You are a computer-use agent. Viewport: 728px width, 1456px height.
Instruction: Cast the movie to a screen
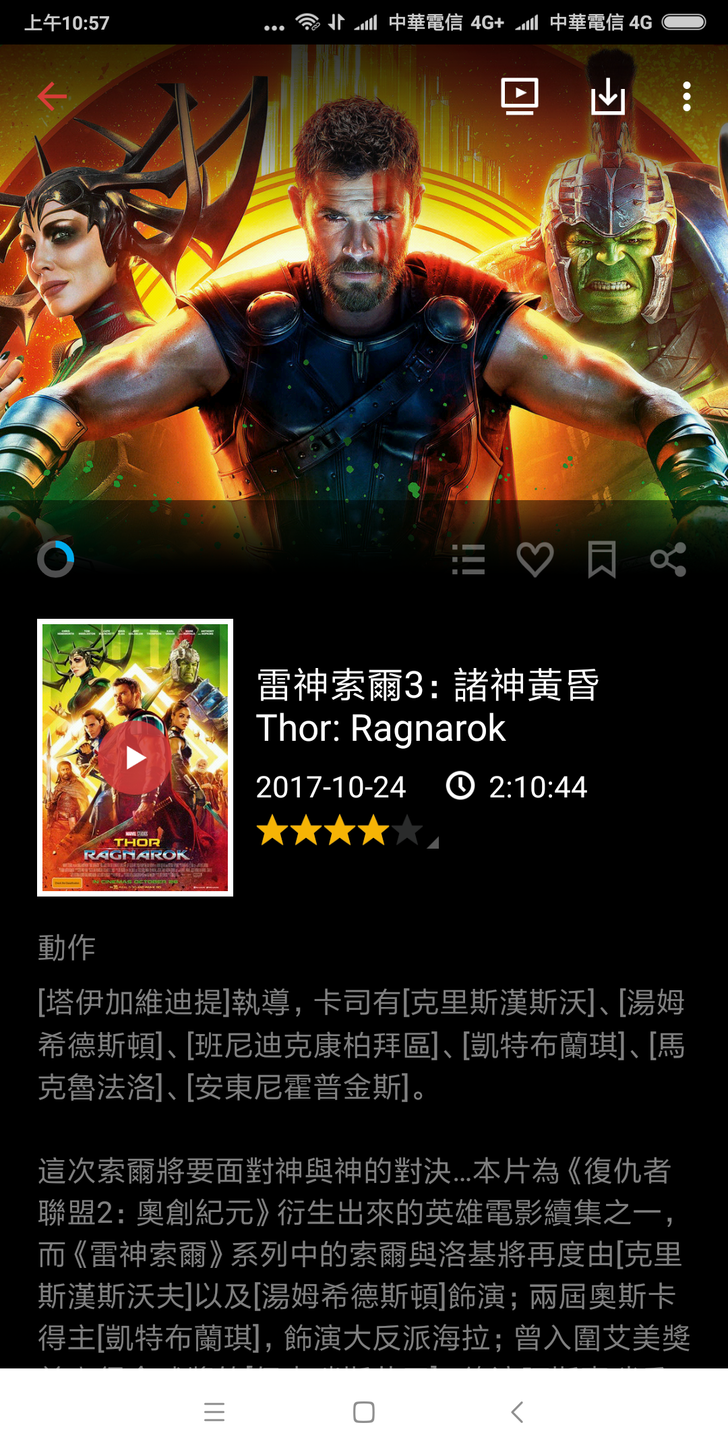pyautogui.click(x=519, y=96)
